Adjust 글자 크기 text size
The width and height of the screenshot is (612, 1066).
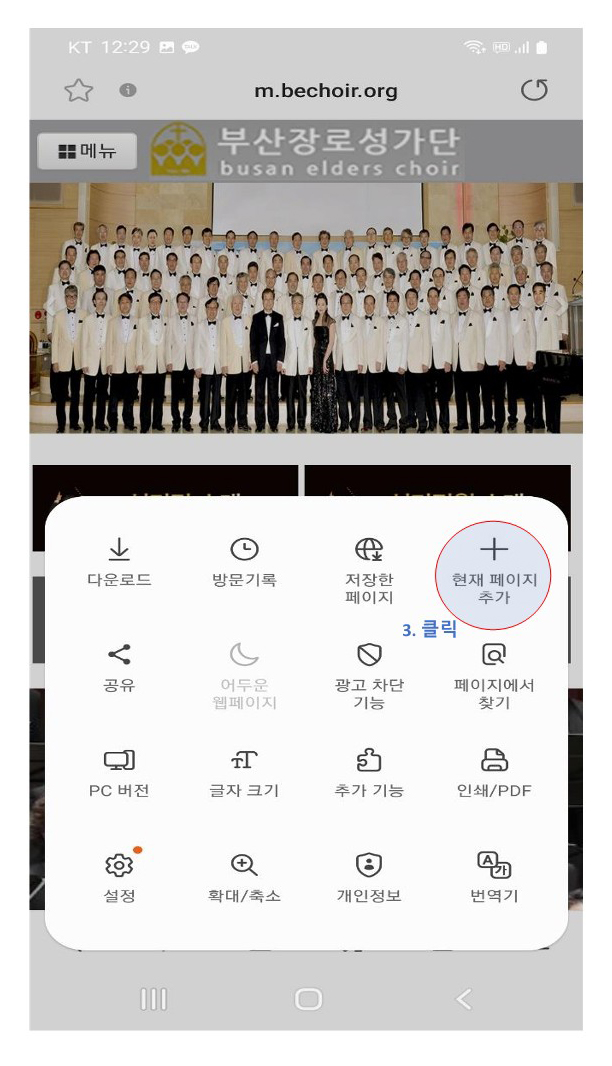pyautogui.click(x=245, y=775)
